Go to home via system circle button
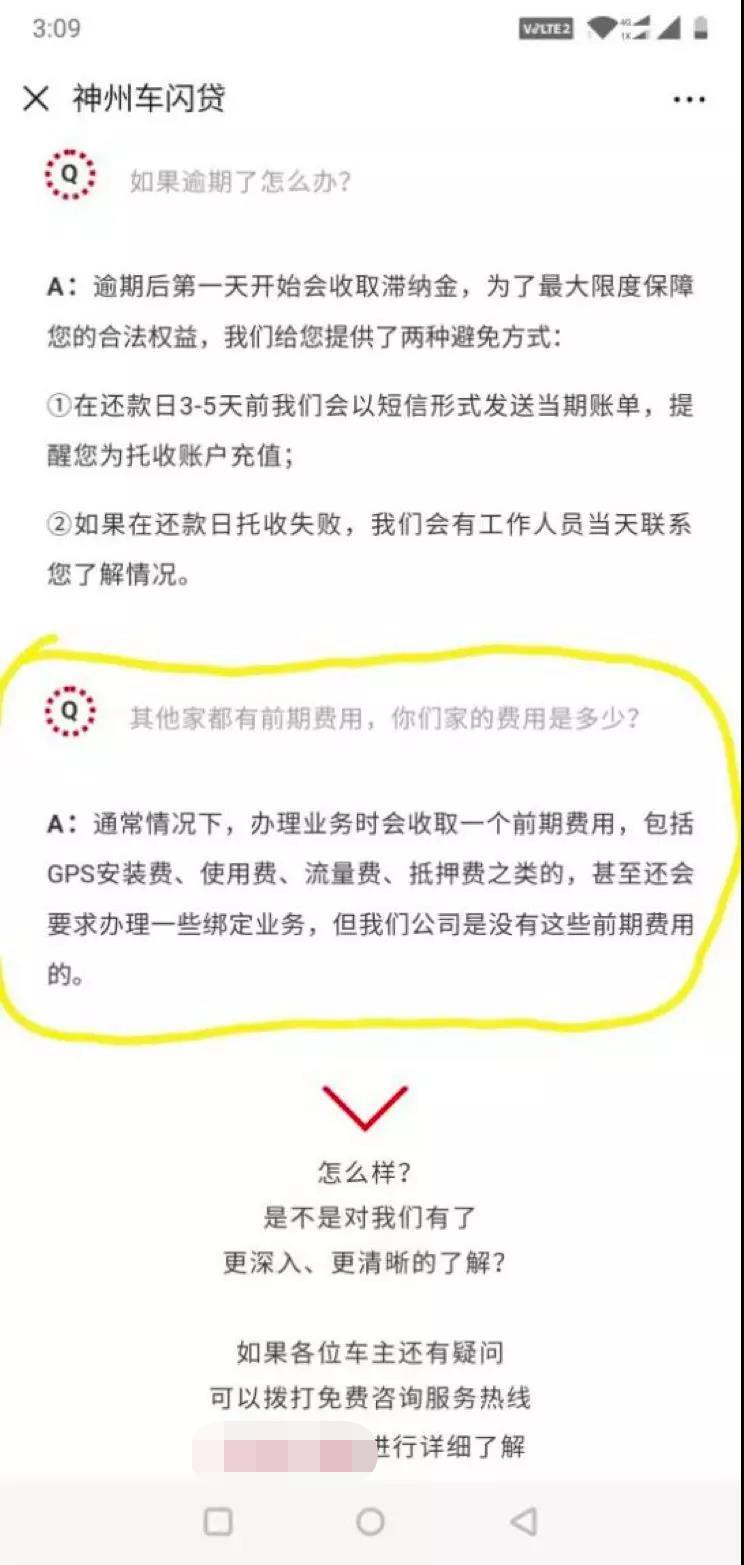This screenshot has height=1565, width=744. coord(370,1521)
